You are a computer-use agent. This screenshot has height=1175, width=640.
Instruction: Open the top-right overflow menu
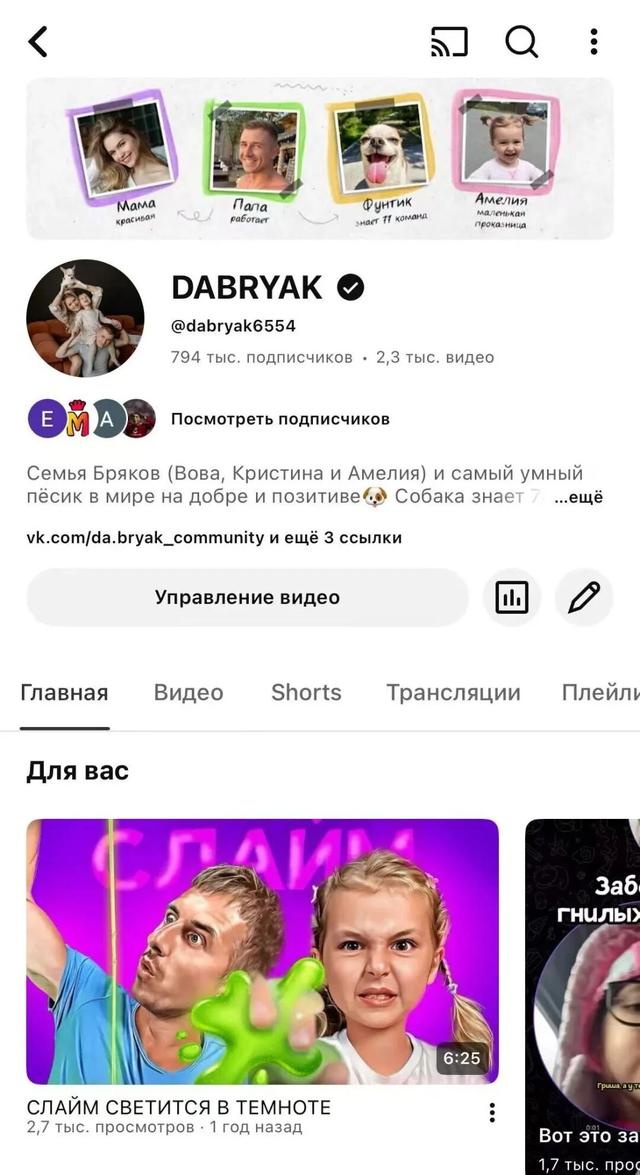coord(594,41)
